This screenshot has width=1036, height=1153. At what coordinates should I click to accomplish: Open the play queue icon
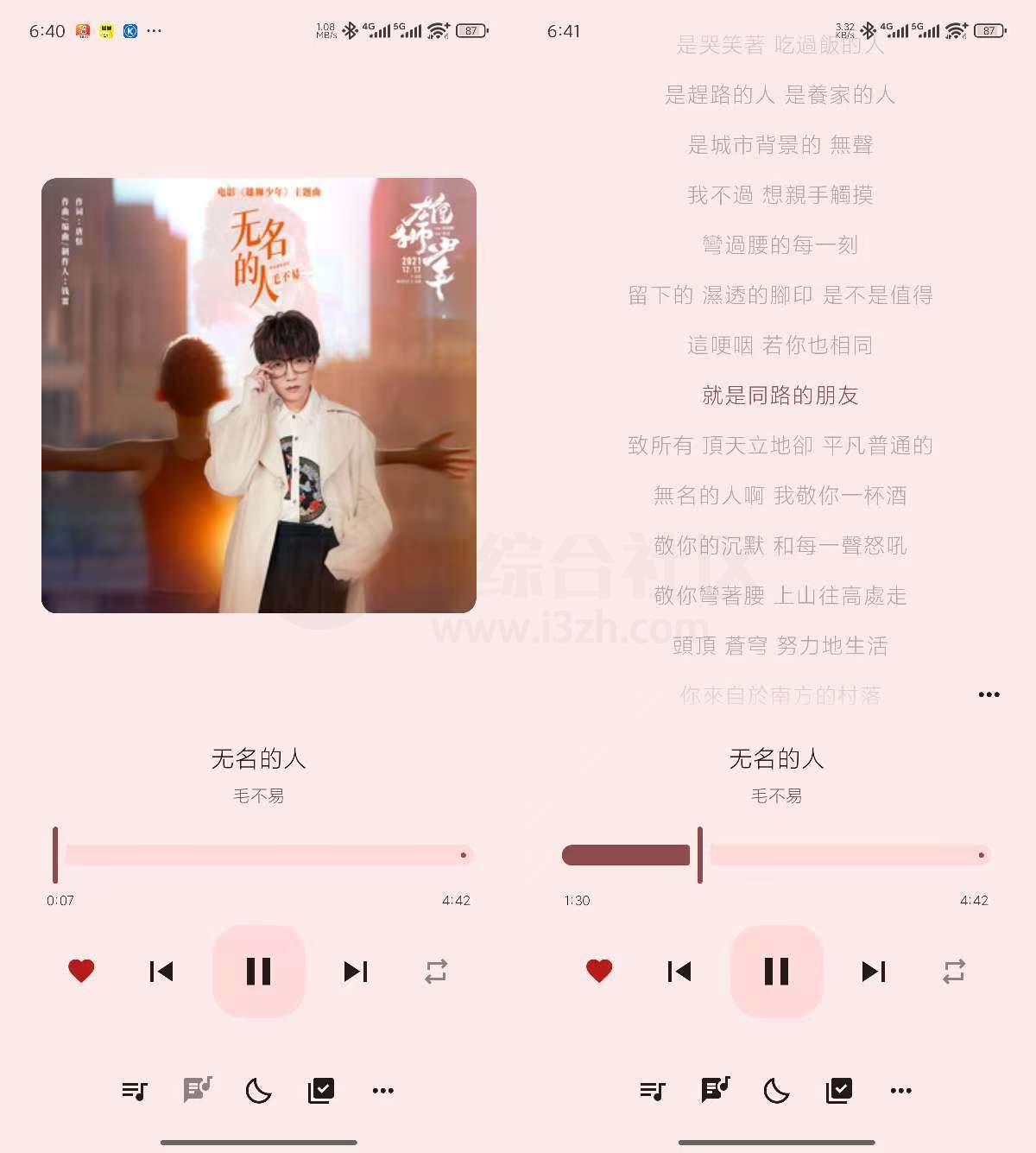coord(136,1090)
